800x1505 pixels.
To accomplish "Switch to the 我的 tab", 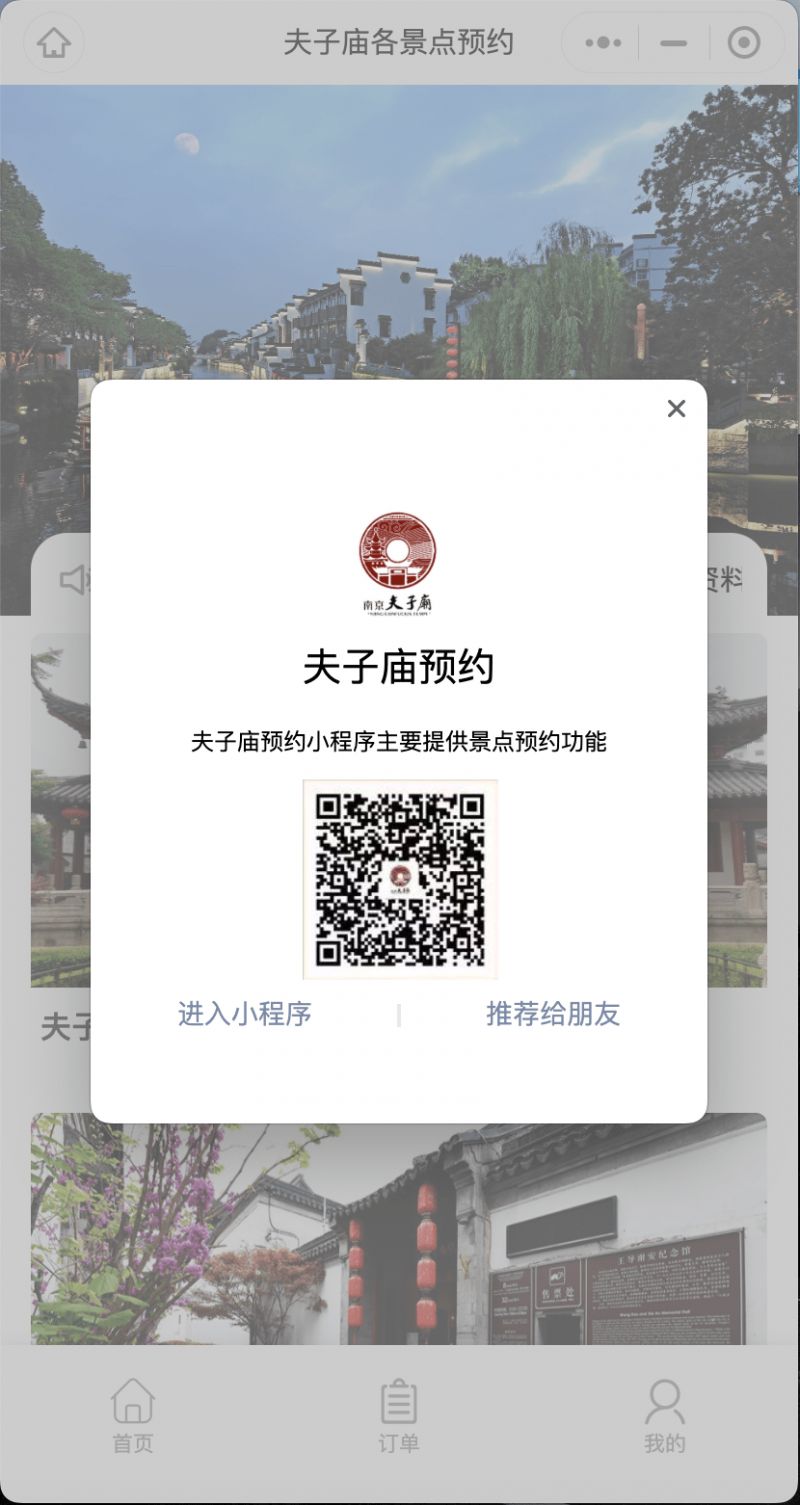I will point(665,1415).
